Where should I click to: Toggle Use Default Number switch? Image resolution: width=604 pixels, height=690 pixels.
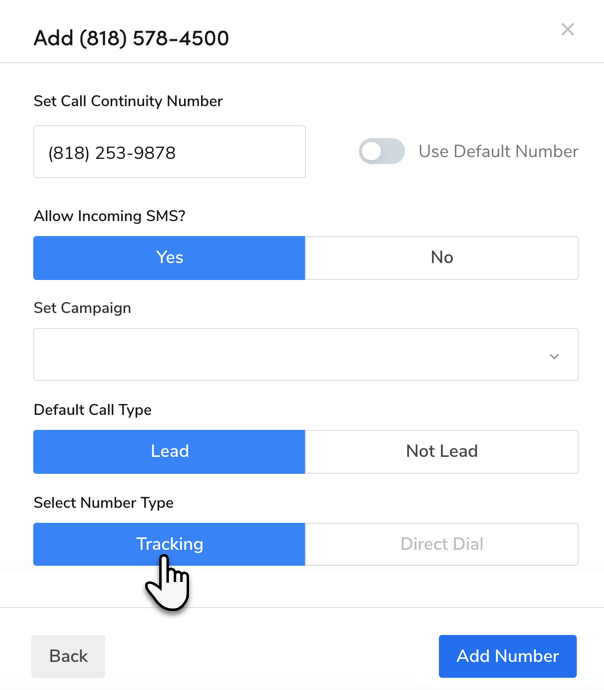pyautogui.click(x=382, y=152)
